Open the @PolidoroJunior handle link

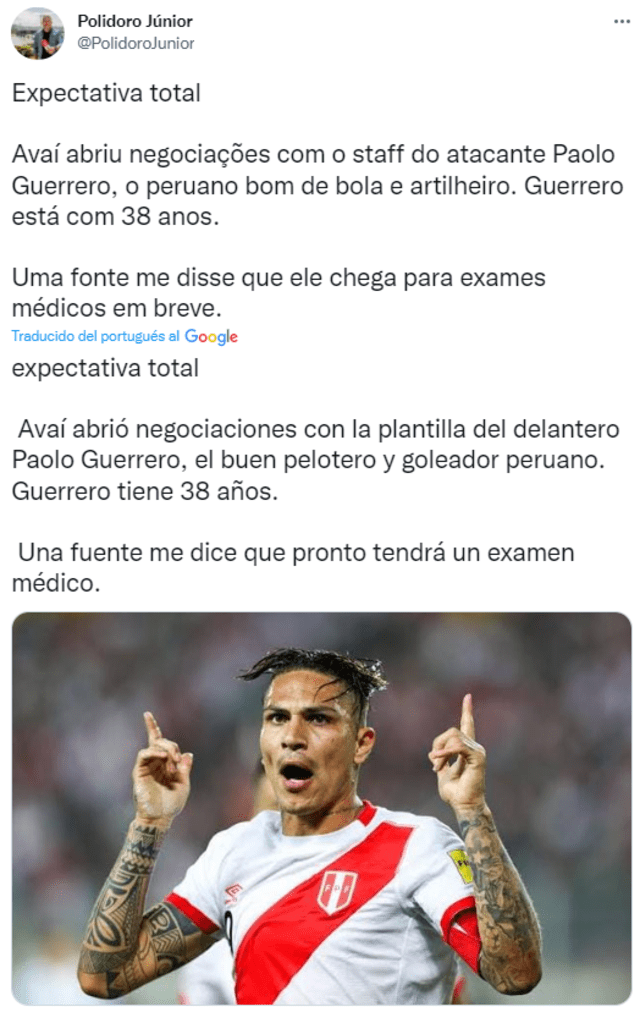136,43
